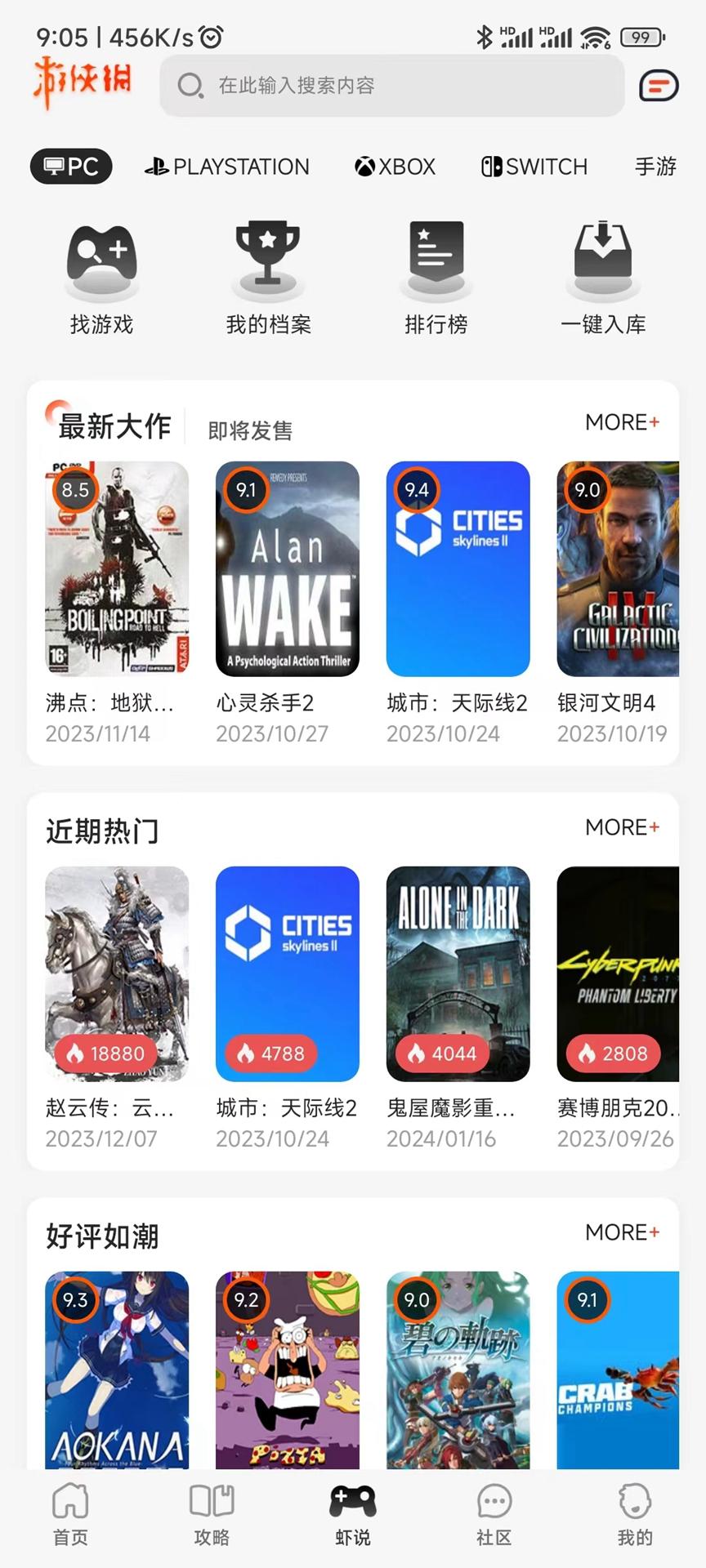Enable the XBOX platform filter

coord(395,166)
